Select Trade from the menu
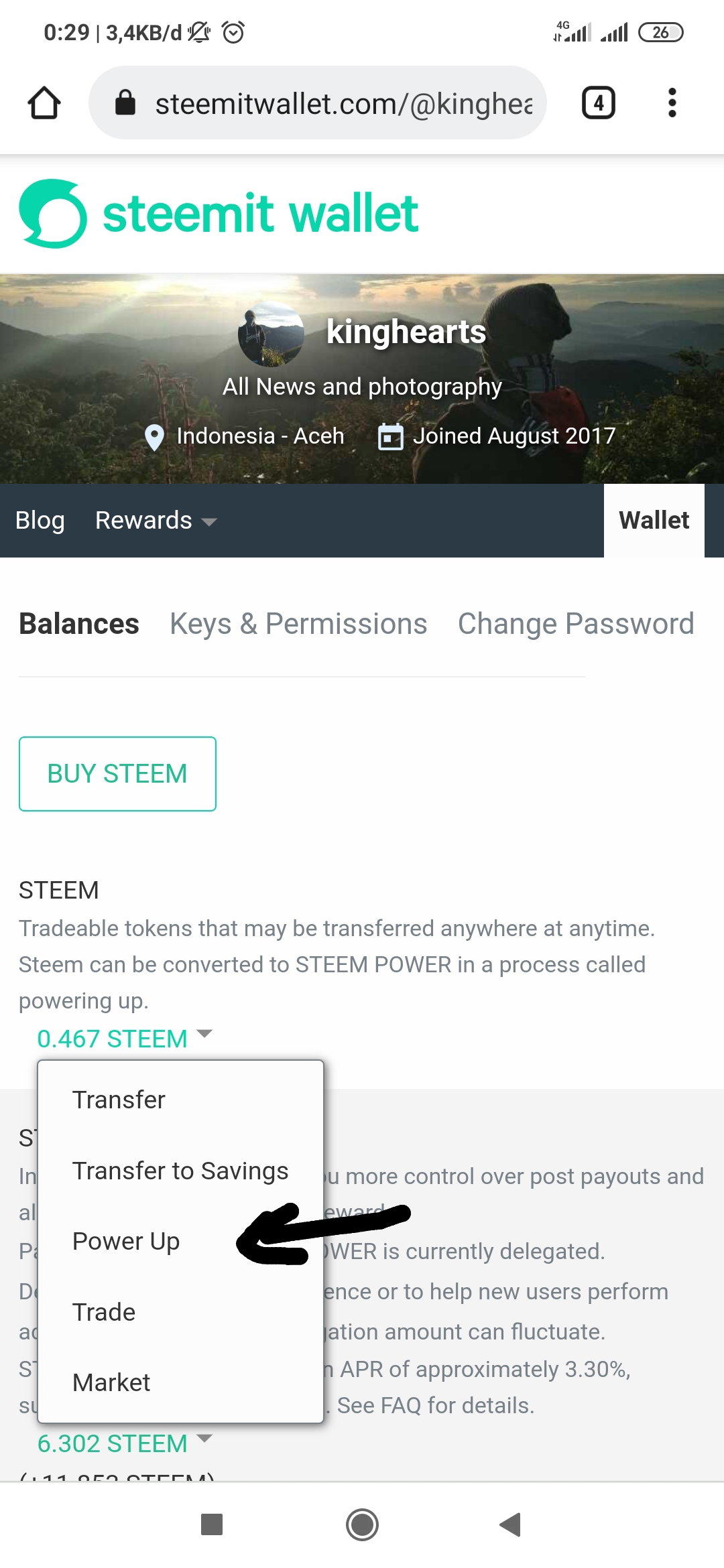Image resolution: width=724 pixels, height=1568 pixels. [104, 1312]
